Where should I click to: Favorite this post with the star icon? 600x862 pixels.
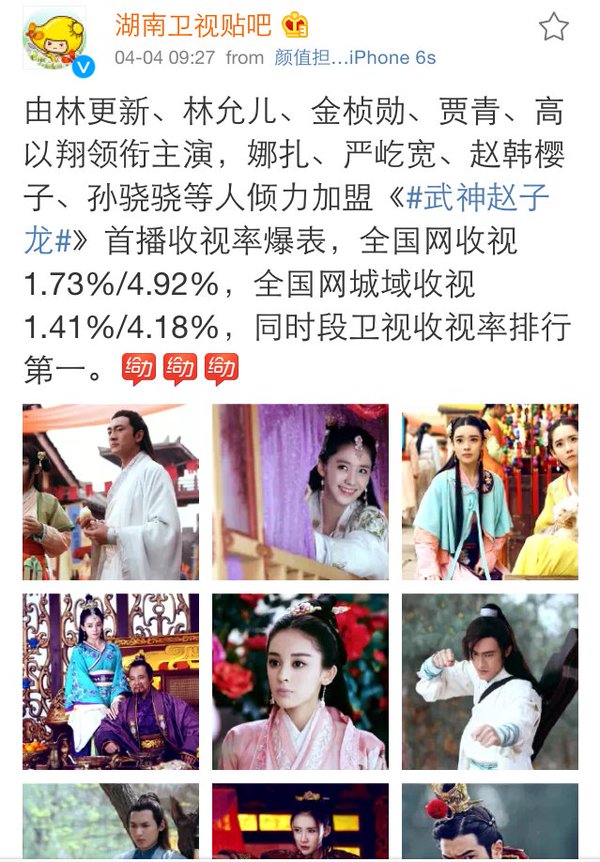point(553,27)
